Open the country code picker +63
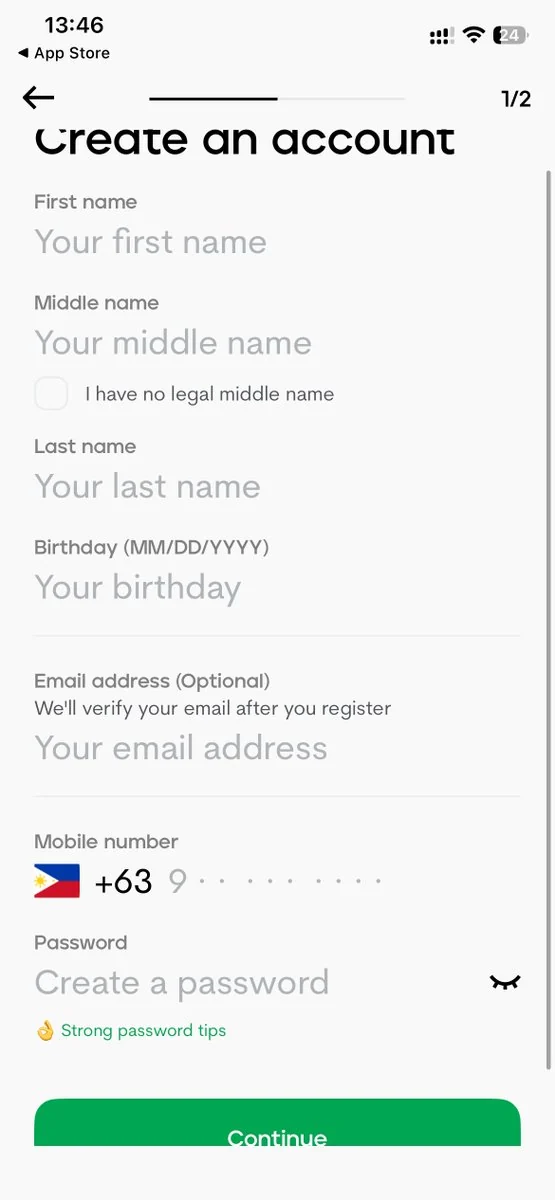 pos(93,882)
